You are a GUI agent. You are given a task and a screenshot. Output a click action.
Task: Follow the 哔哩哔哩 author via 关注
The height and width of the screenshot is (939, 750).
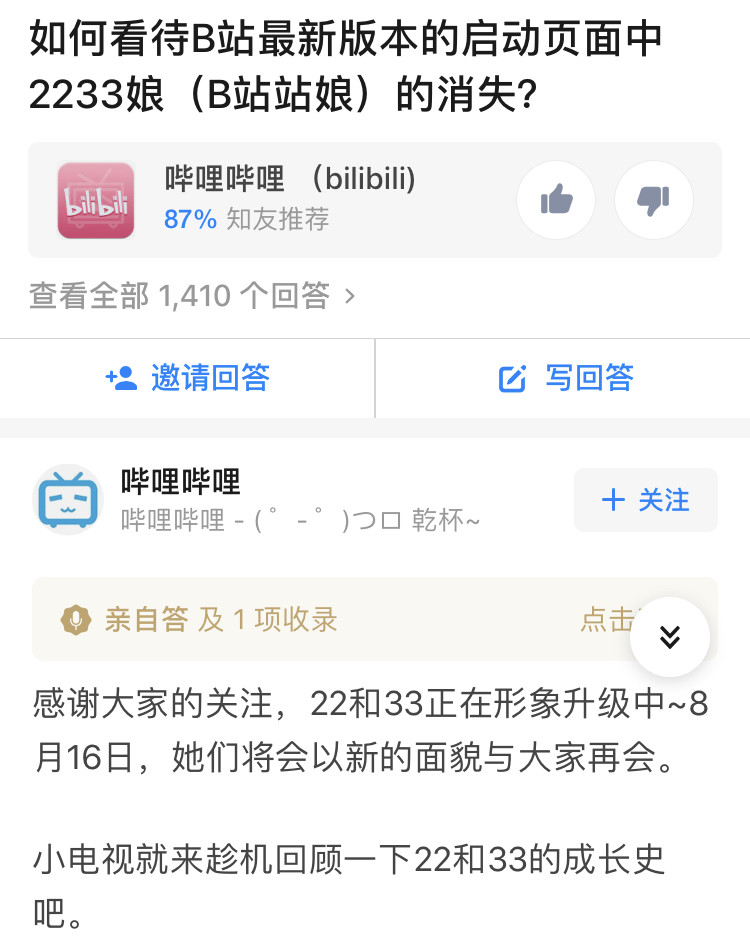(646, 500)
